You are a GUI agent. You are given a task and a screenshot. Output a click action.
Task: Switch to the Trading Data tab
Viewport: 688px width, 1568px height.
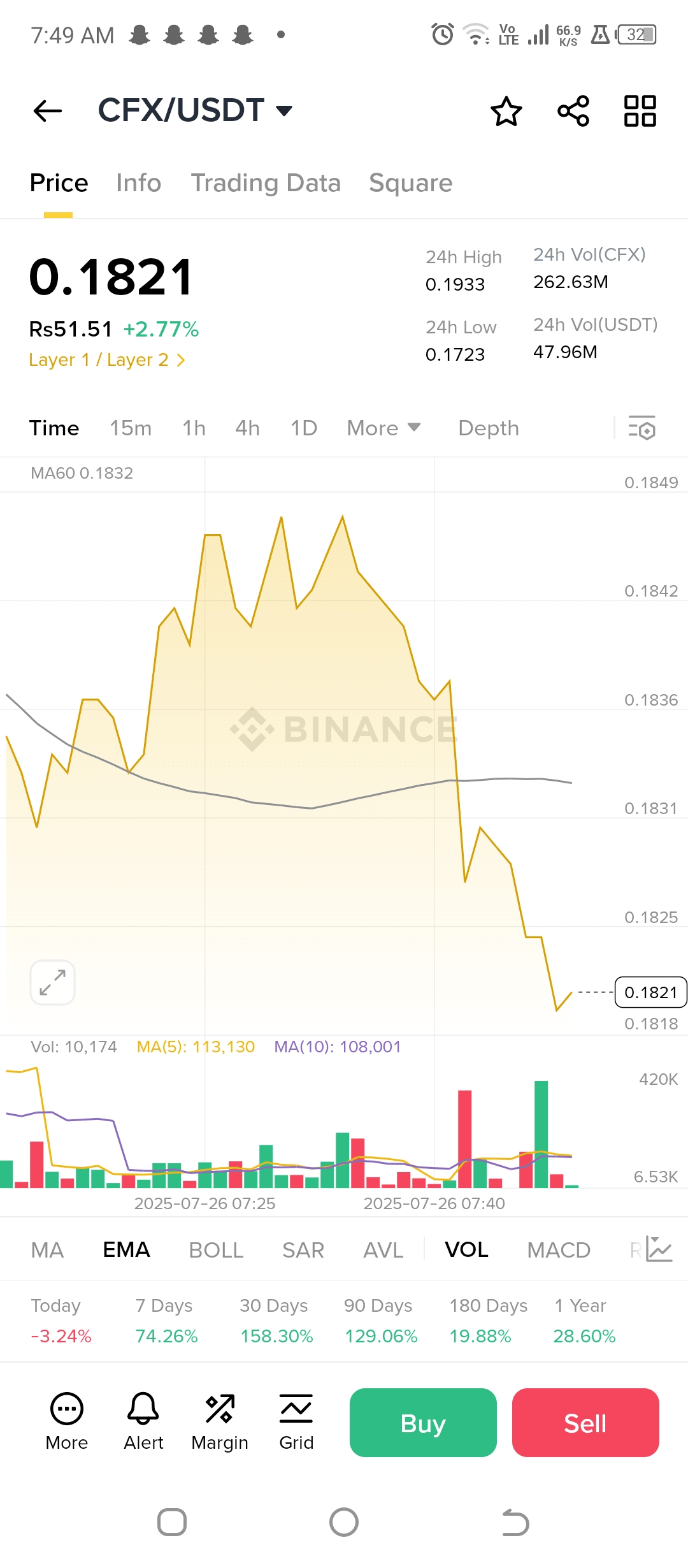pos(266,183)
